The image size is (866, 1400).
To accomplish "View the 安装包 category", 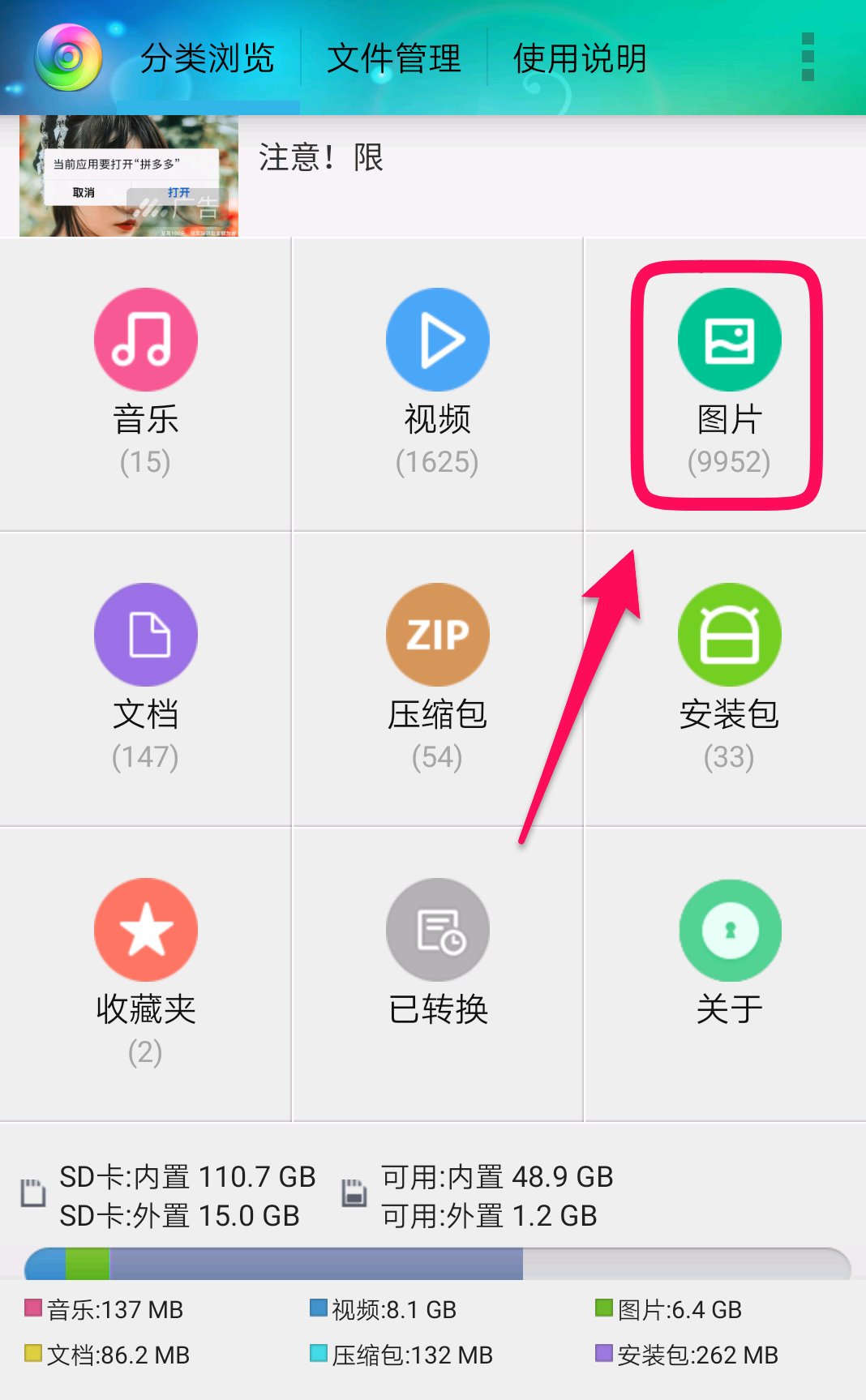I will pos(729,678).
